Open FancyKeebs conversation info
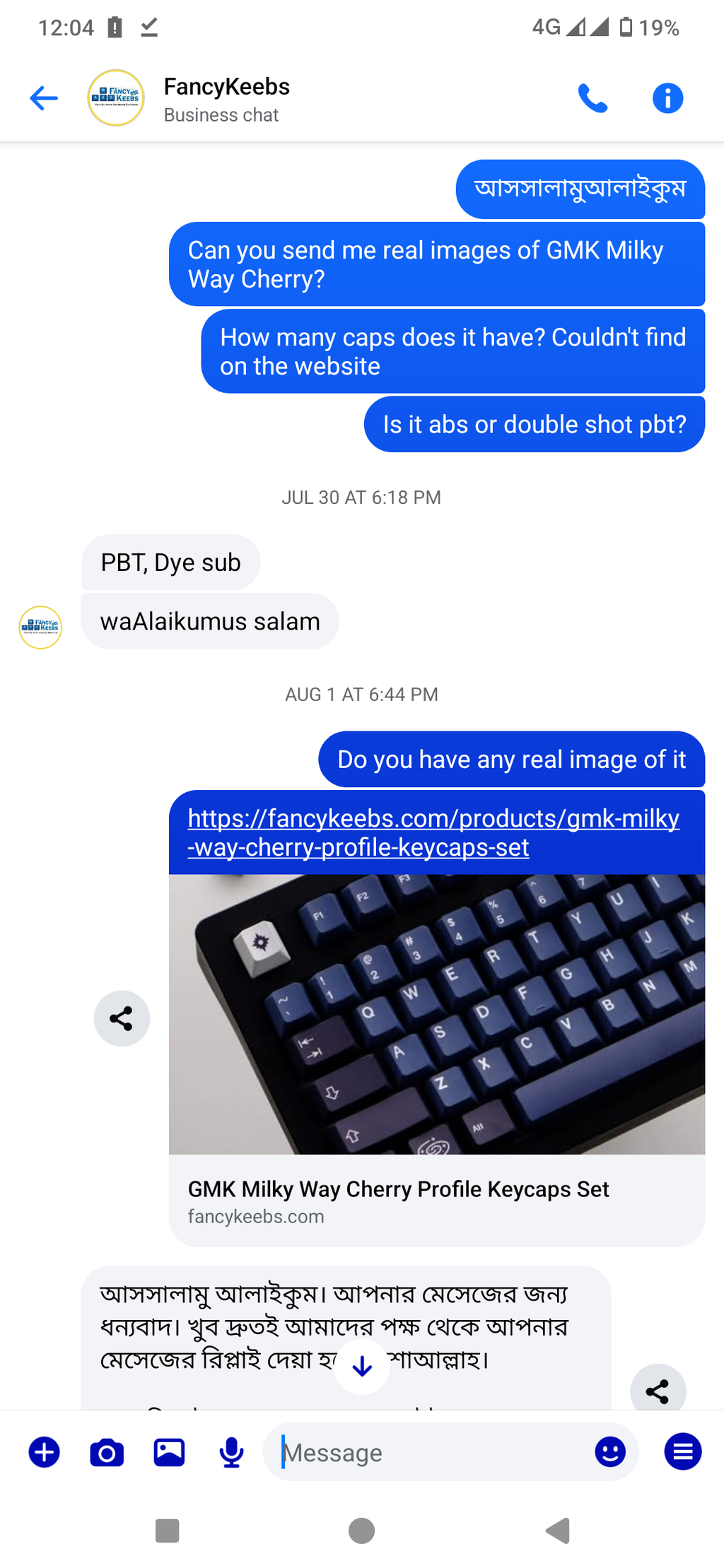The height and width of the screenshot is (1568, 724). (667, 98)
